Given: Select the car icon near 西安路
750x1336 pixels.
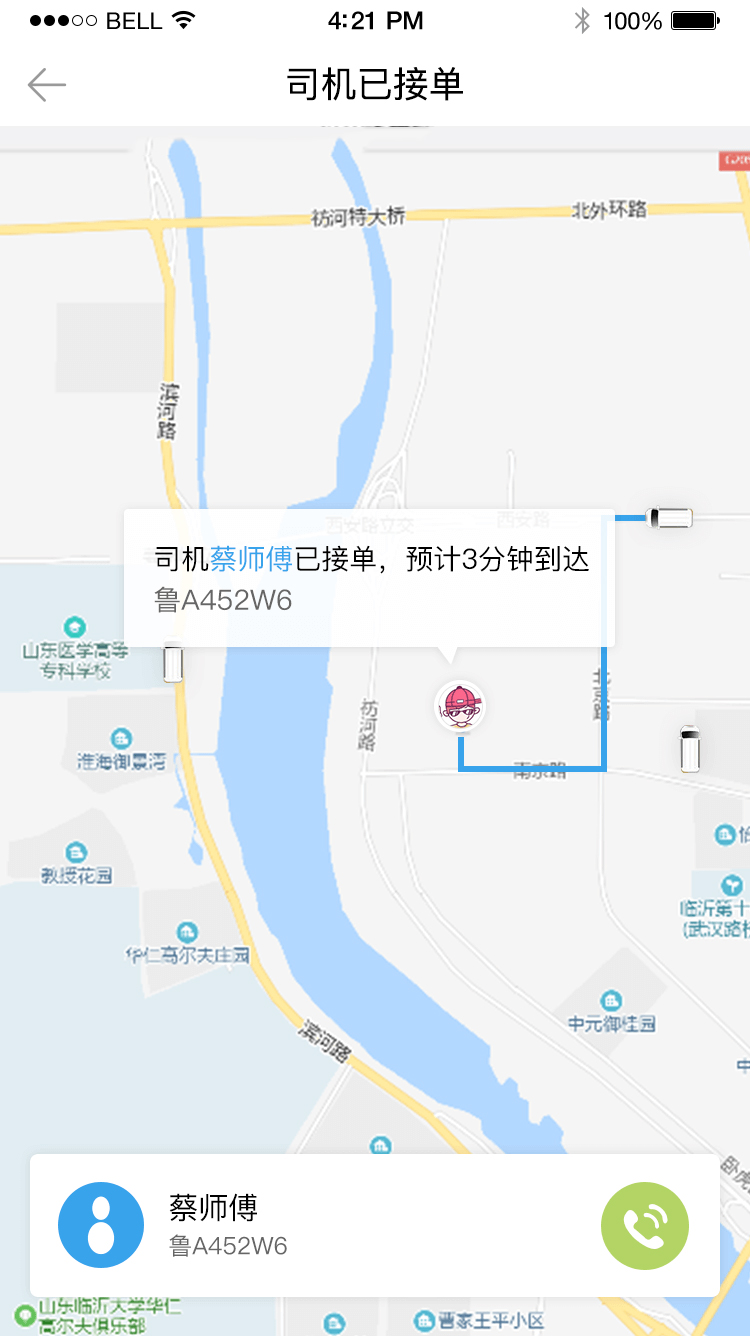Looking at the screenshot, I should point(668,517).
